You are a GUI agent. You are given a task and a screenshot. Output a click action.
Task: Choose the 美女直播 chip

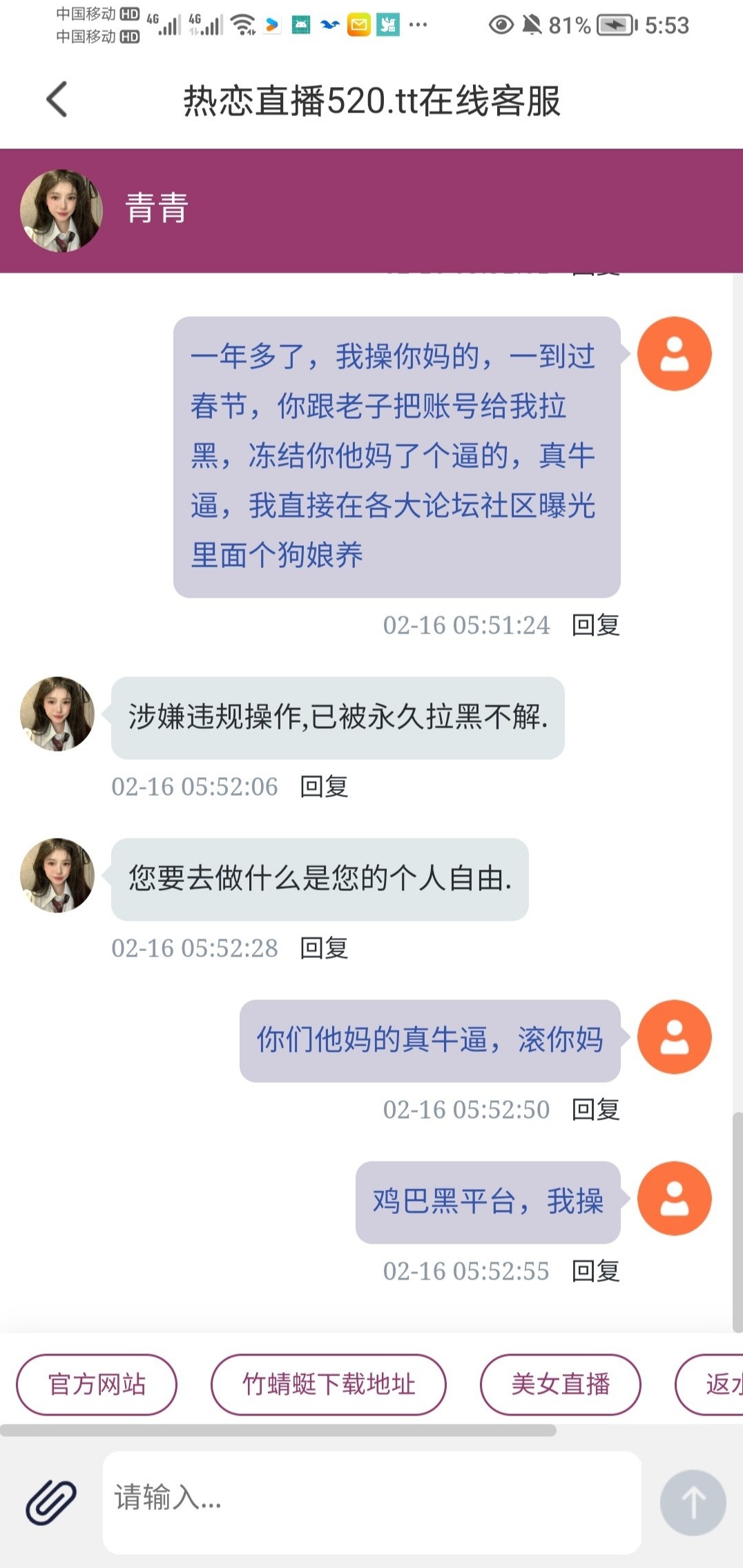560,1384
